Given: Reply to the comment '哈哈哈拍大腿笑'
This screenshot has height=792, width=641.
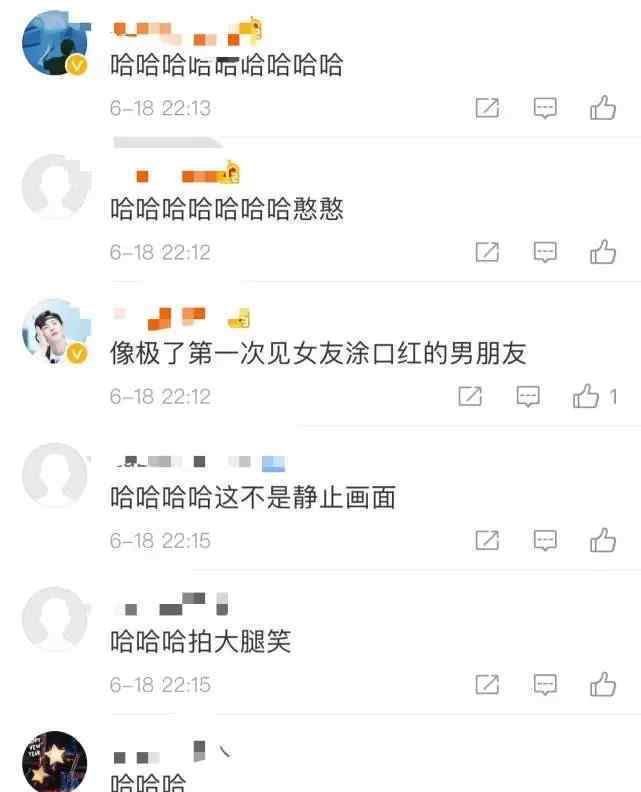Looking at the screenshot, I should click(x=545, y=684).
